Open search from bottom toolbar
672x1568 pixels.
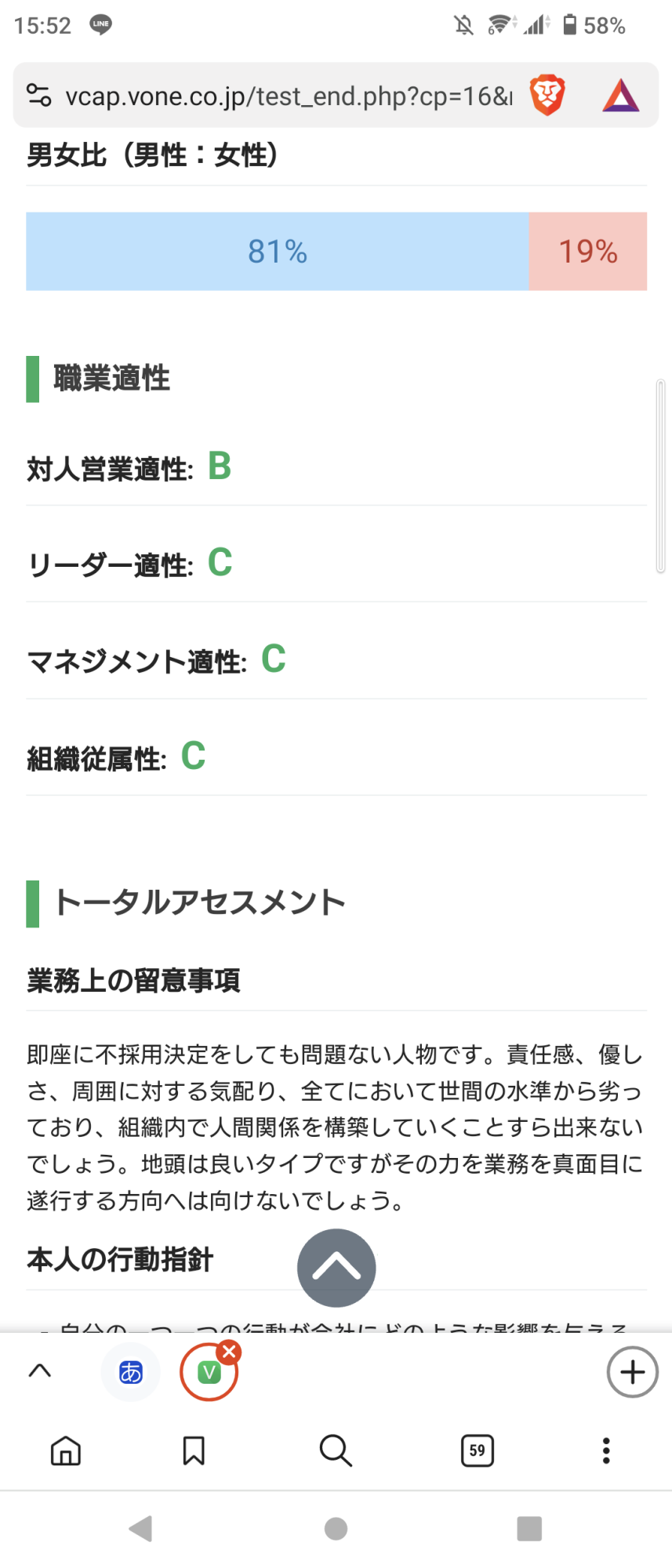click(x=336, y=1450)
